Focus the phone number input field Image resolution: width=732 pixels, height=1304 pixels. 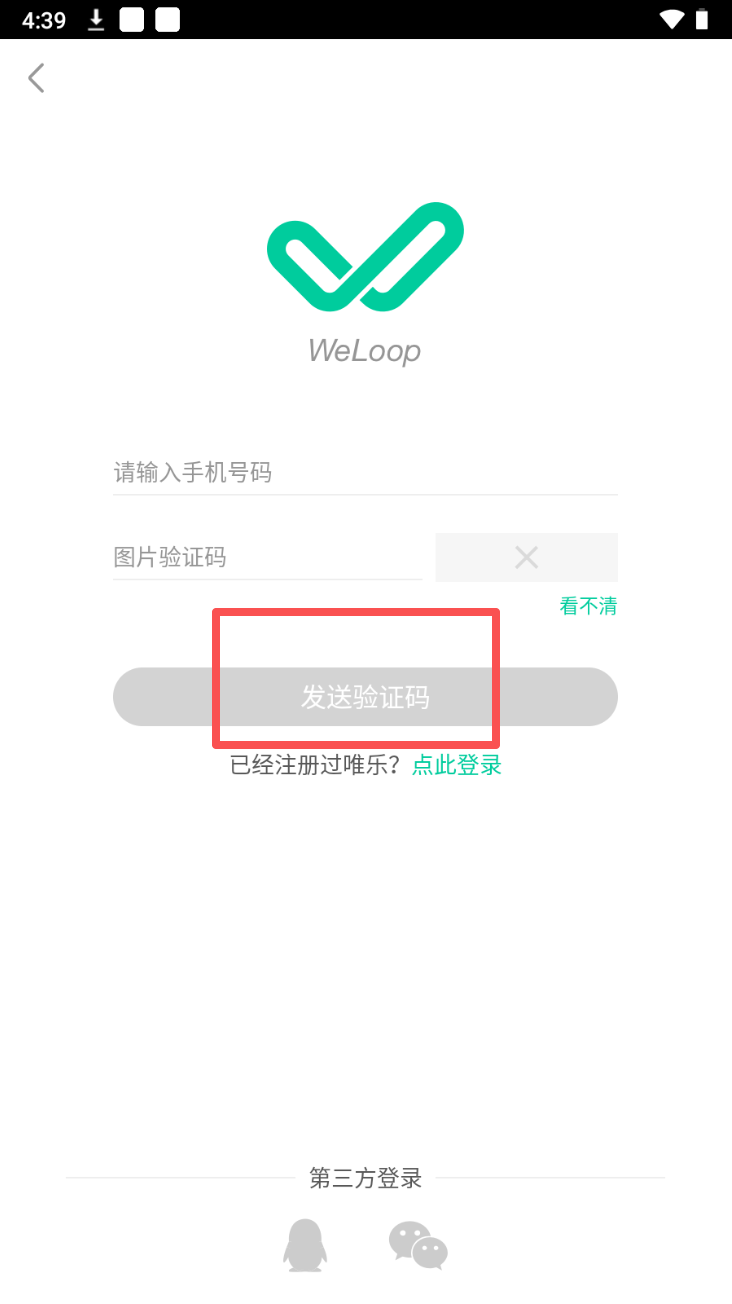364,472
